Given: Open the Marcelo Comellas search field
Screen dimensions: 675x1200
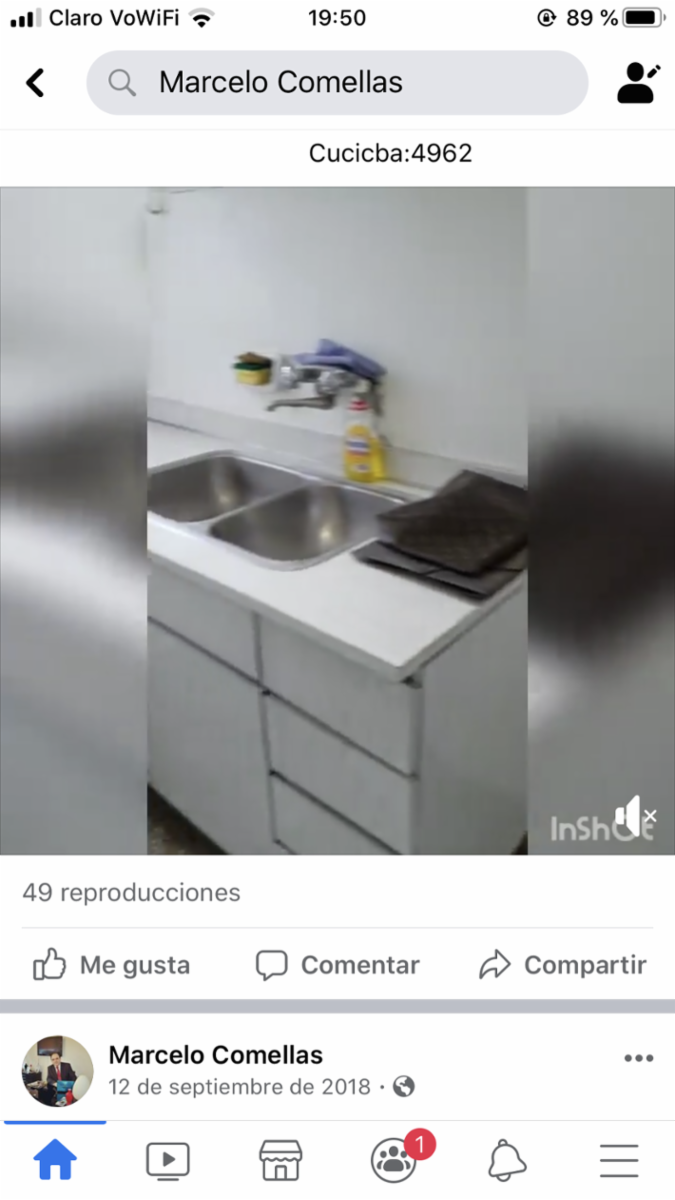Looking at the screenshot, I should (337, 83).
